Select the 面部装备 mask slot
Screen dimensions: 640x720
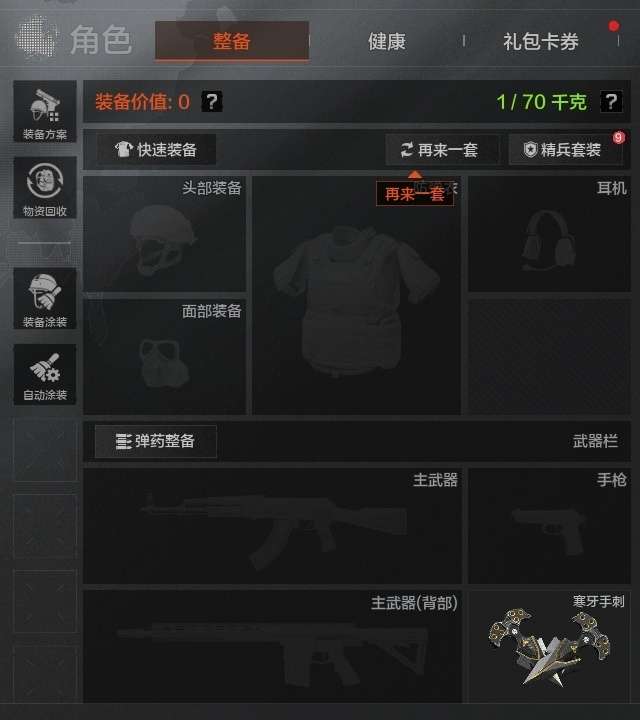coord(164,356)
